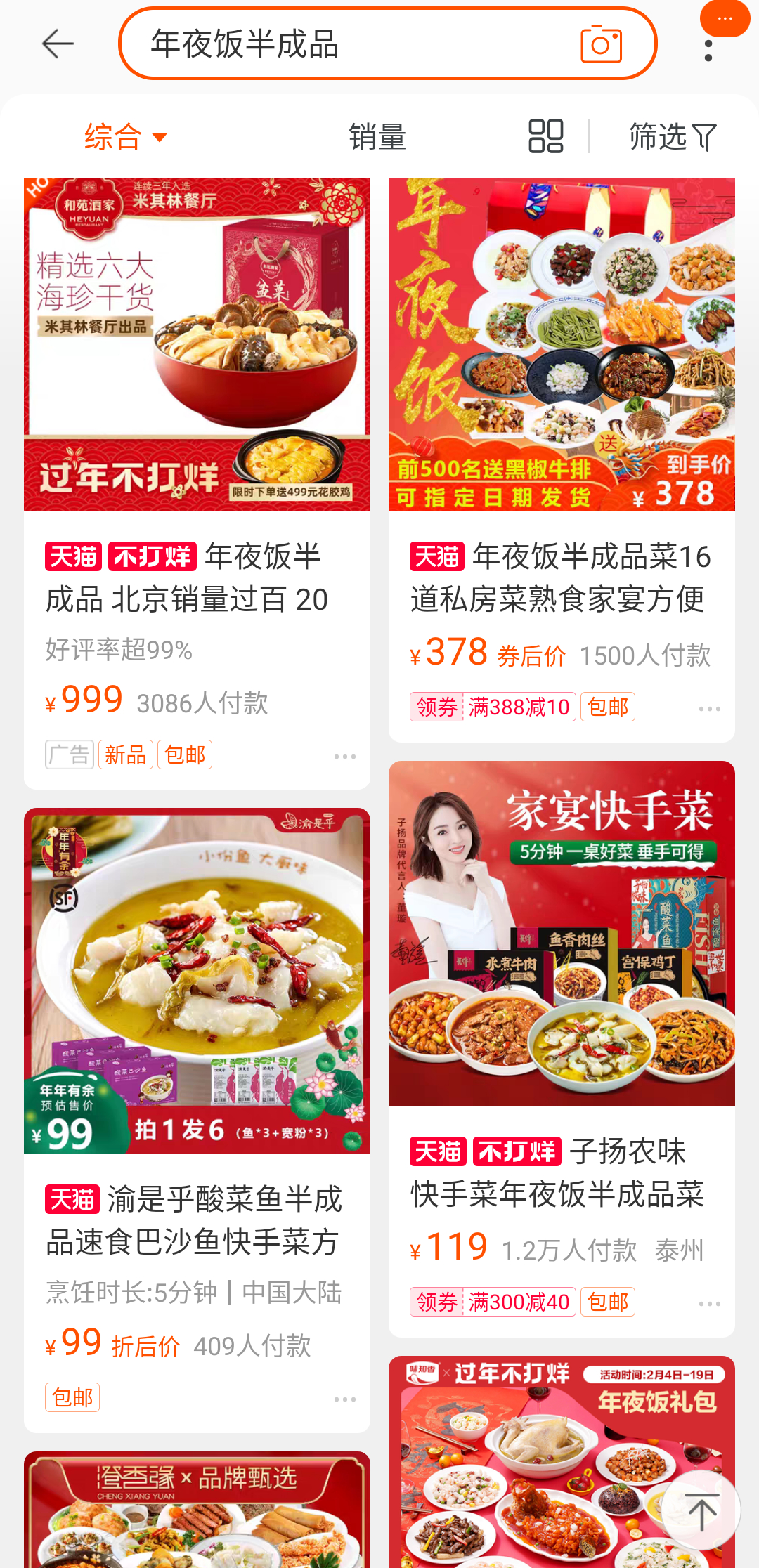
Task: Claim the 满388减10 coupon
Action: click(493, 707)
